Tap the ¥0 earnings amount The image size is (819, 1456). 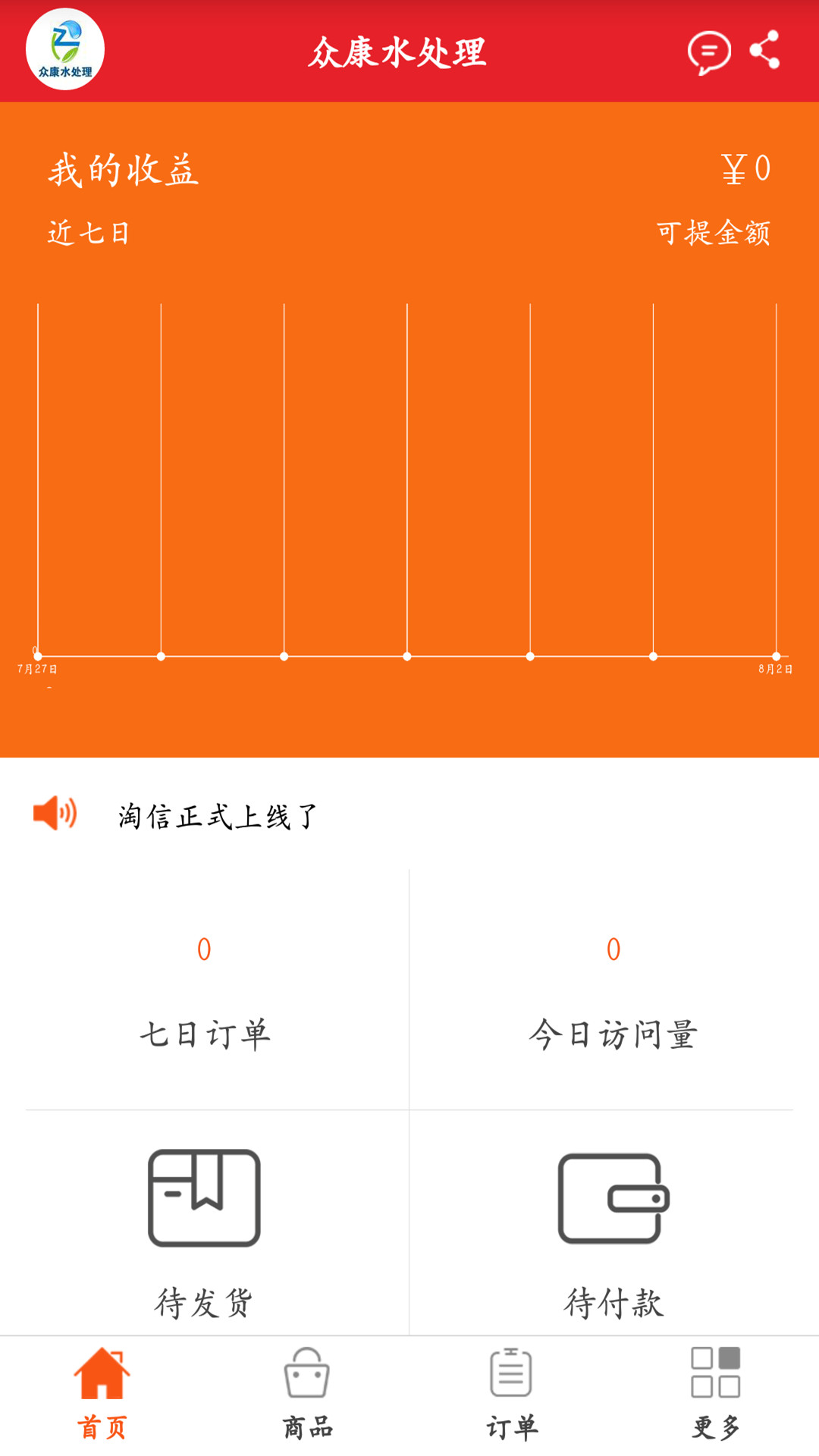tap(747, 168)
